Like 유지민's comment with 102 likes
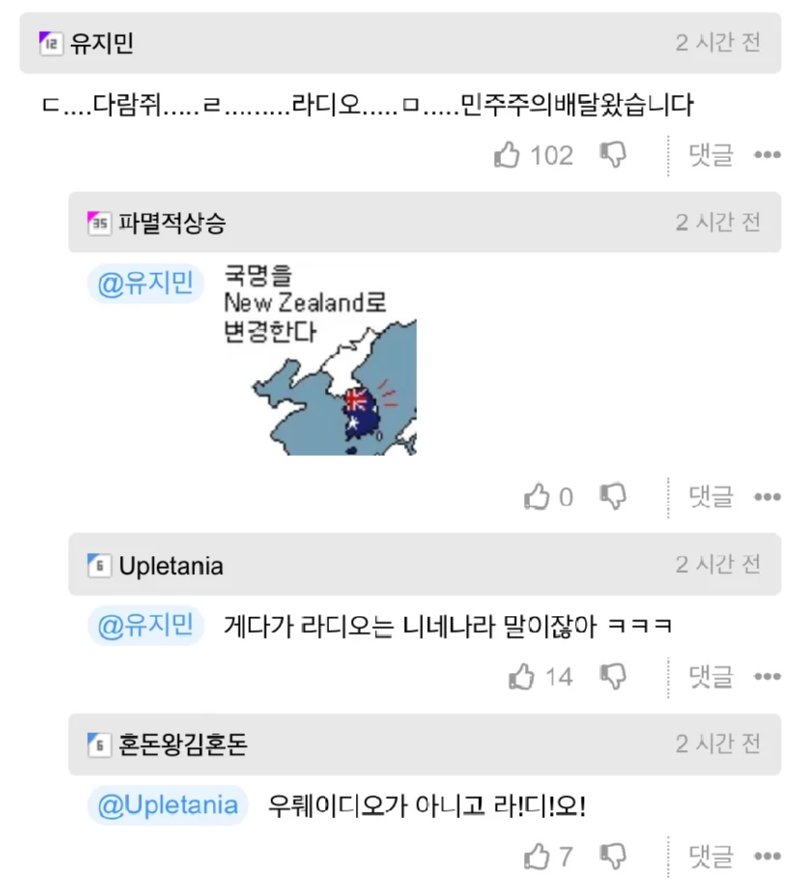The image size is (800, 890). [509, 155]
